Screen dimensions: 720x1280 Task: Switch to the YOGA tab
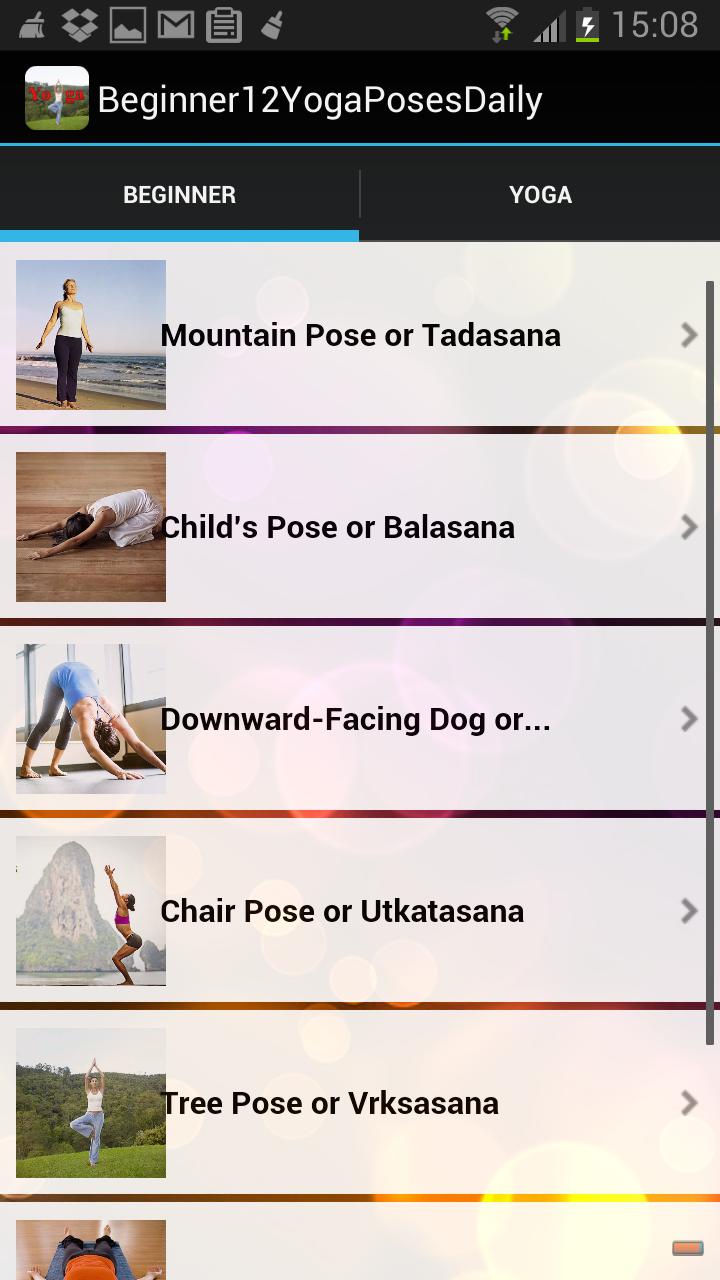[x=540, y=194]
